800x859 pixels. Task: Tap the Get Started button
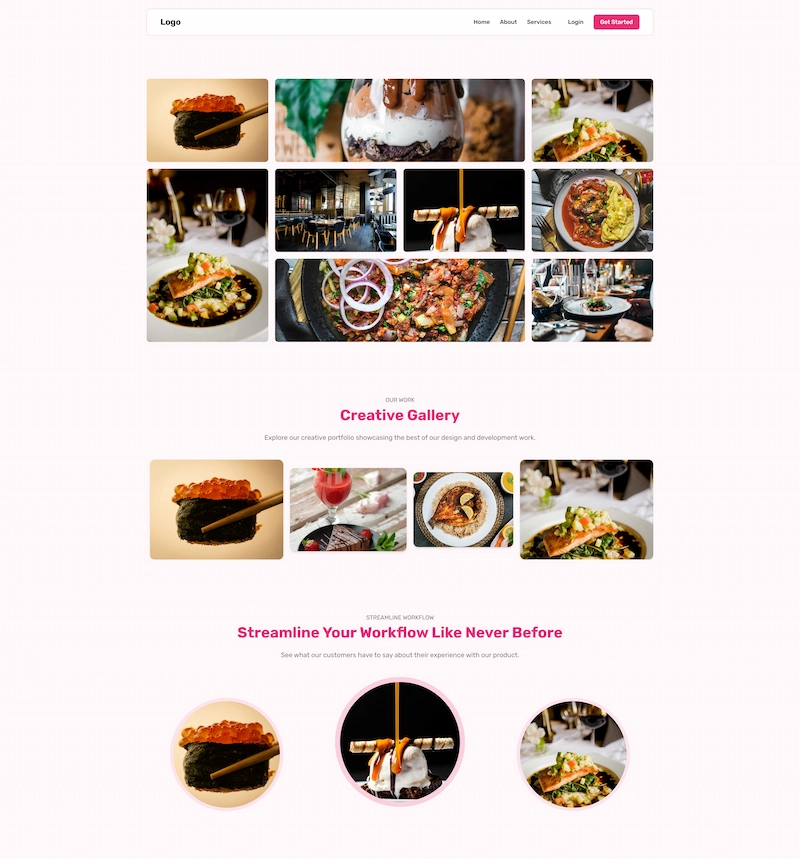616,22
